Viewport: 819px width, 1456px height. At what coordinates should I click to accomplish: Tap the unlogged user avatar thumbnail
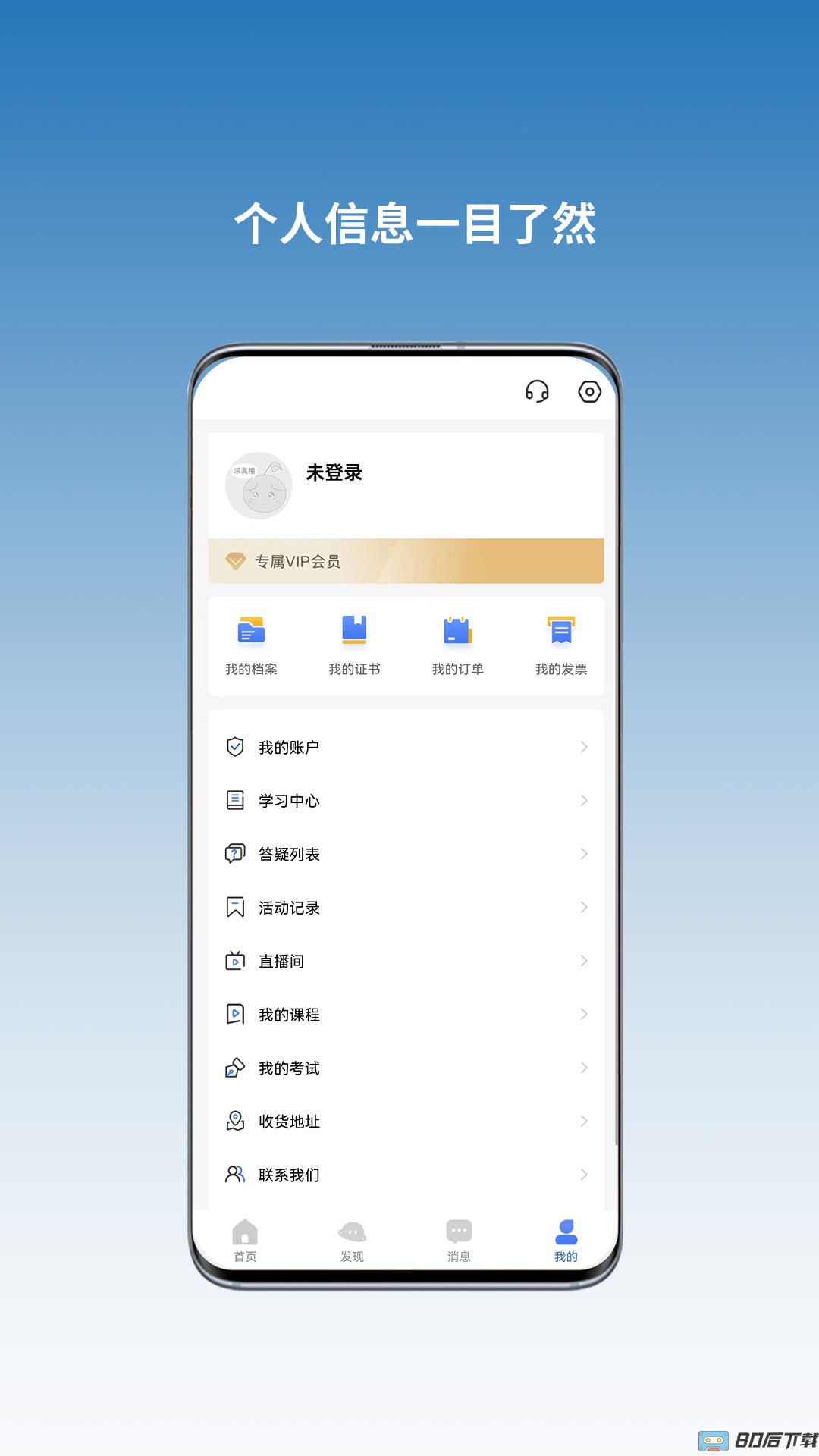(x=257, y=485)
